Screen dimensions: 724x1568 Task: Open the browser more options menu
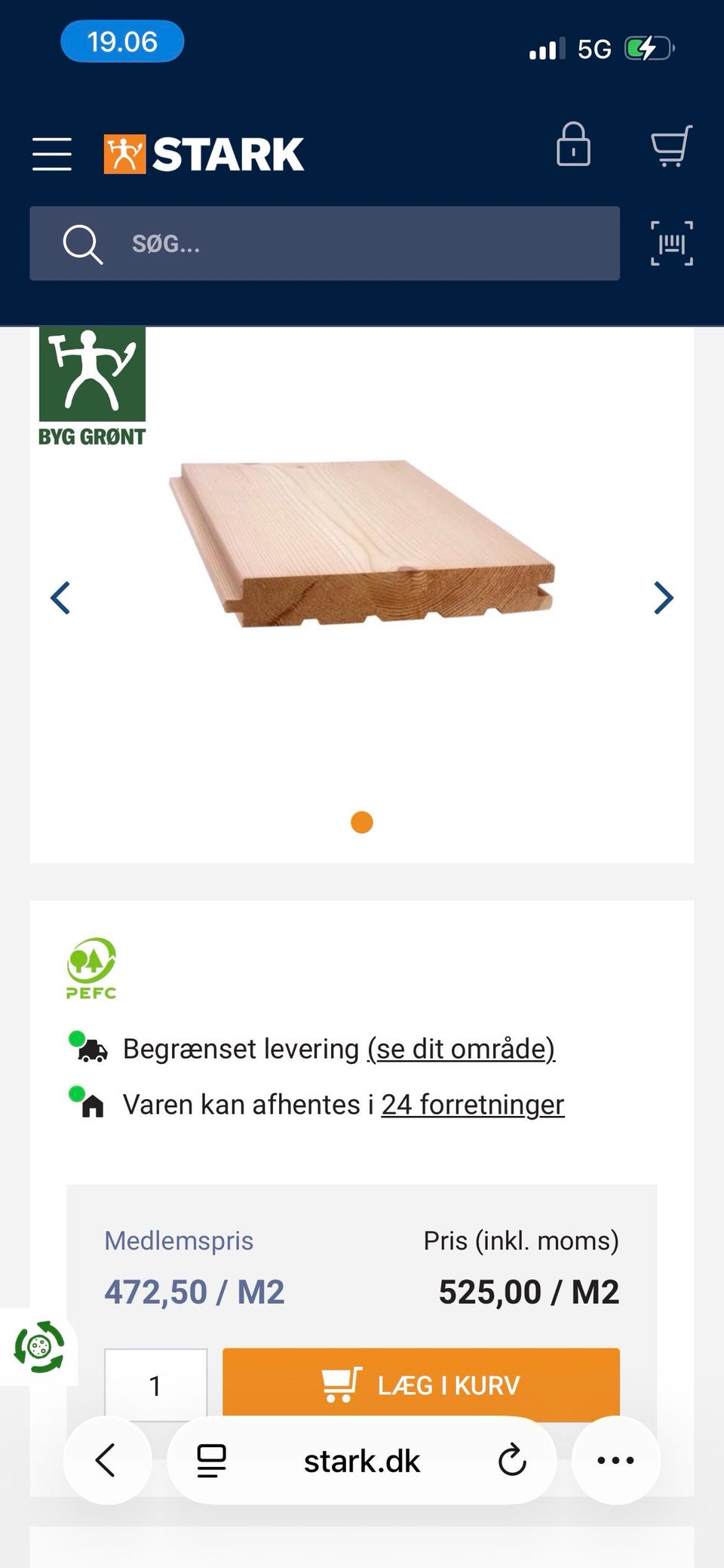click(615, 1459)
